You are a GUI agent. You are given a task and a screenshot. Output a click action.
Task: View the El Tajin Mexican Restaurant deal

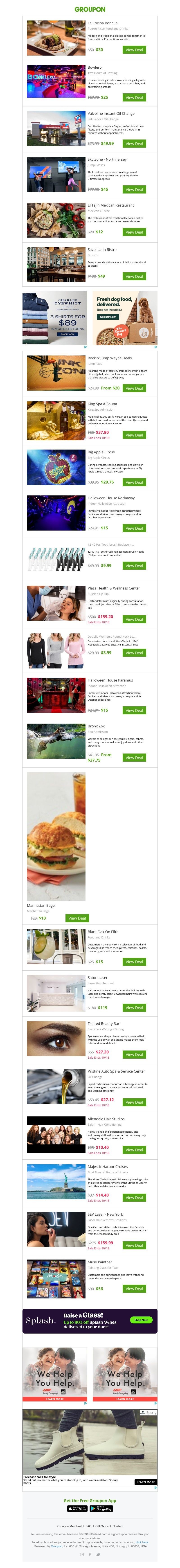134,232
